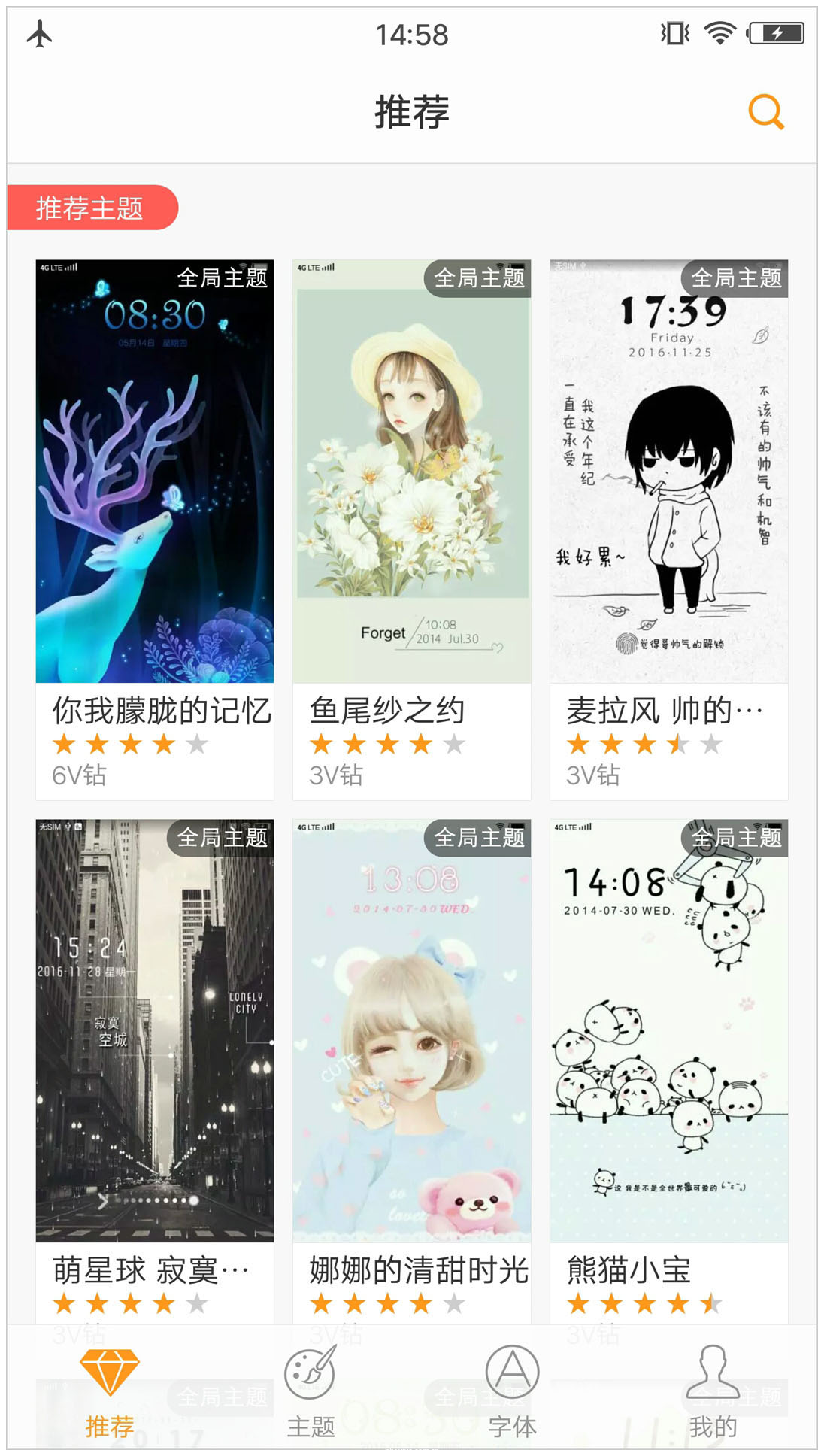This screenshot has height=1456, width=824.
Task: Open the 鱼尾纱之约 theme card
Action: 412,529
